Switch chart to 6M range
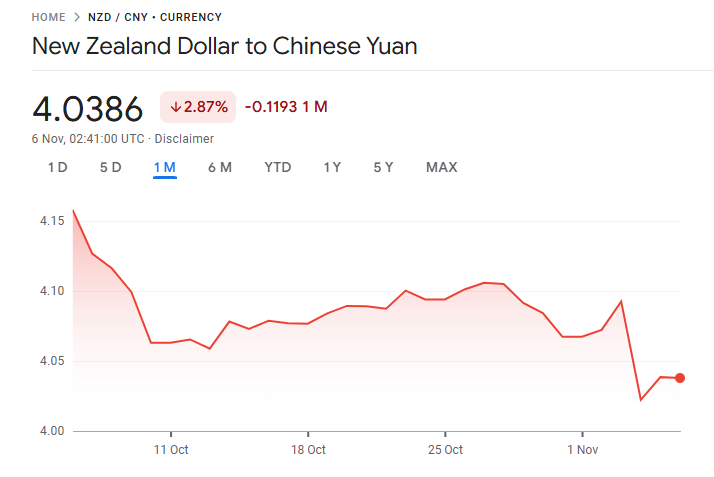The height and width of the screenshot is (477, 714). (x=219, y=167)
